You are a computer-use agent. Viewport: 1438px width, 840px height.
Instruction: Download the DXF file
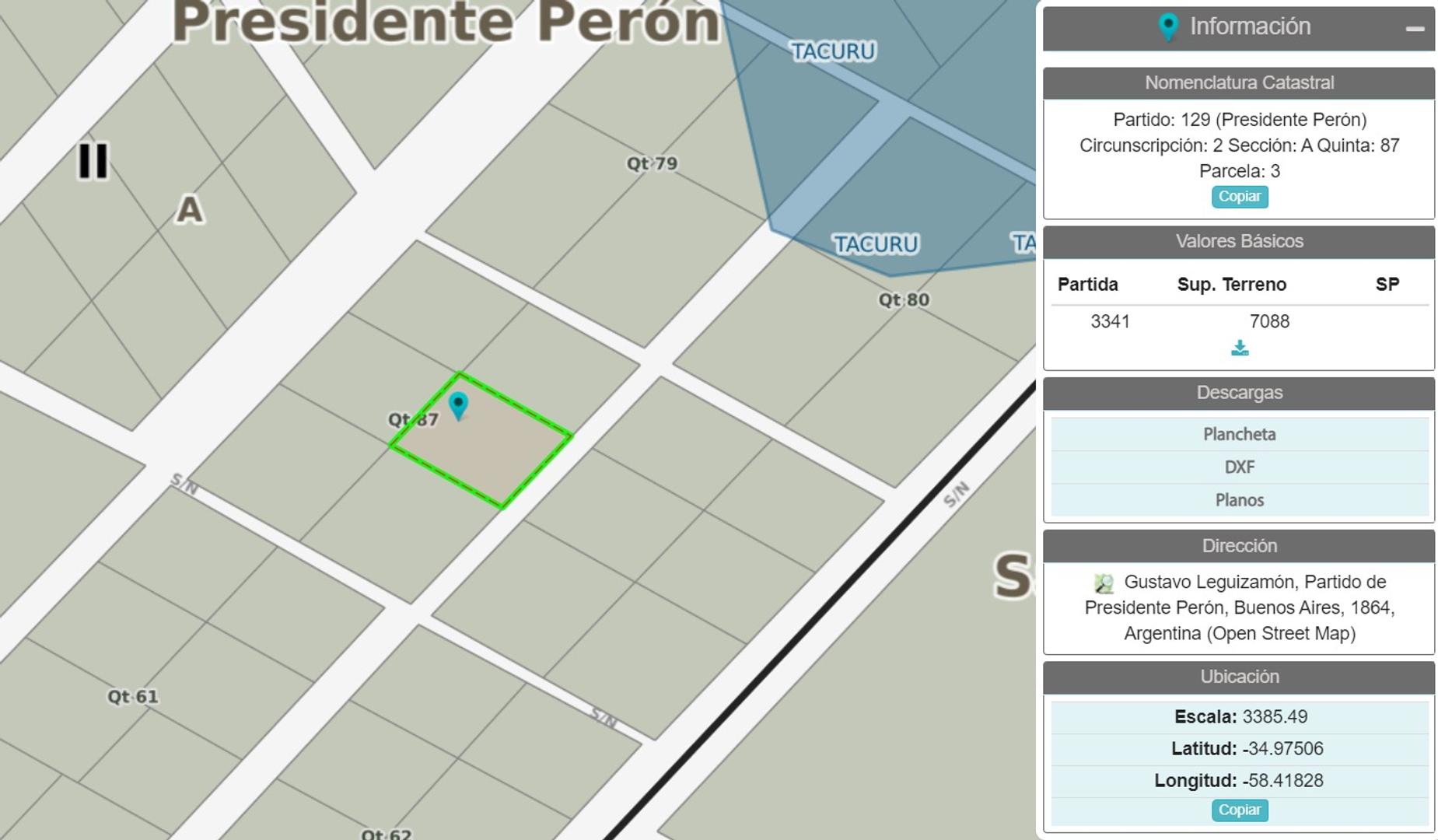[x=1239, y=467]
